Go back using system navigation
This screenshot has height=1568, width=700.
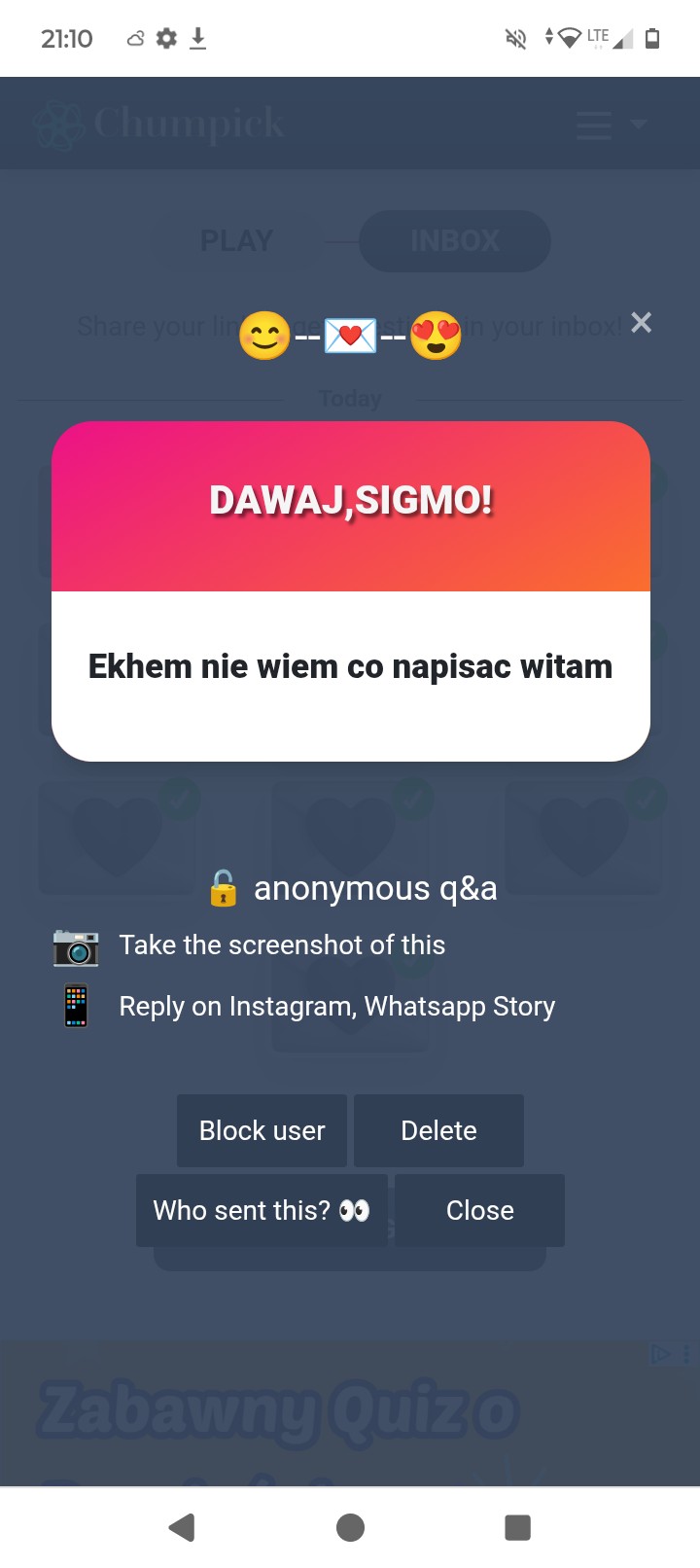182,1527
